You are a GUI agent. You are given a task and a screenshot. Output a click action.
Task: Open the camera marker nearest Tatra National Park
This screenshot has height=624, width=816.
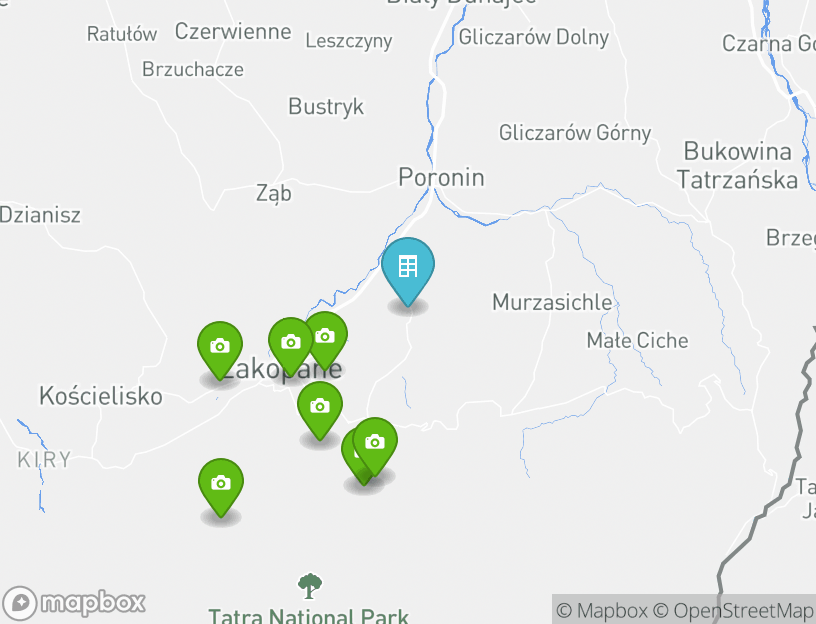[221, 484]
